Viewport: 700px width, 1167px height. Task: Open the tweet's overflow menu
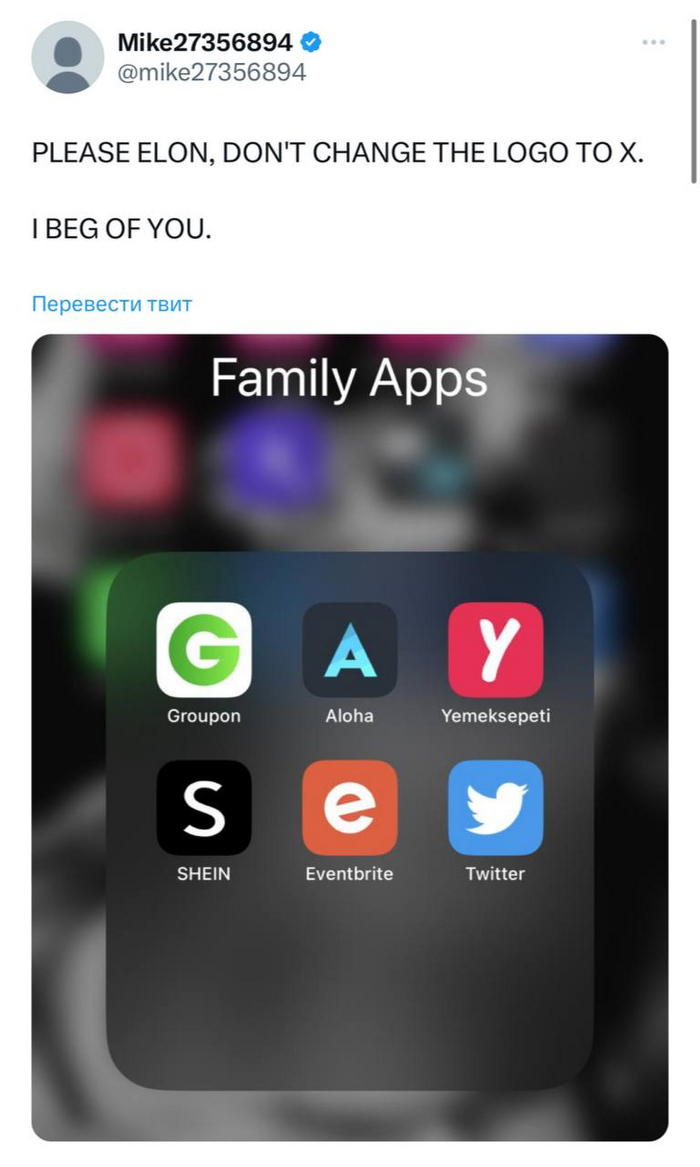(x=653, y=42)
